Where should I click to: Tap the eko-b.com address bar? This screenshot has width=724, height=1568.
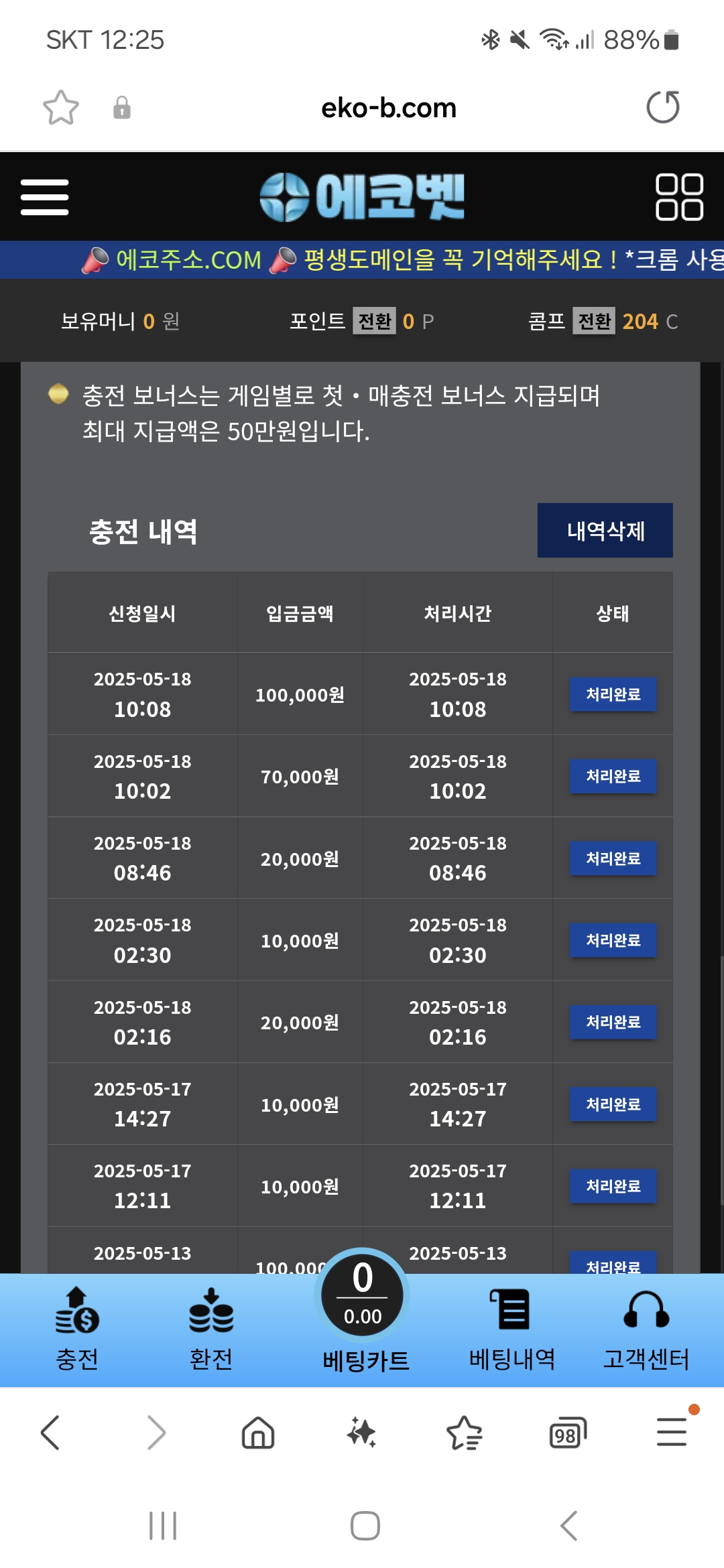click(389, 108)
